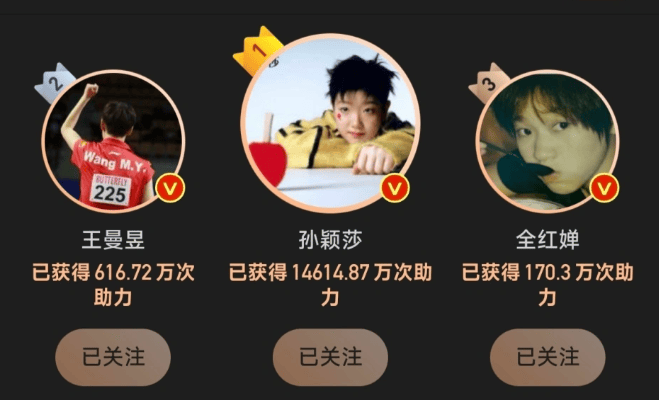Open 全红婵's profile avatar
Image resolution: width=659 pixels, height=400 pixels.
pyautogui.click(x=546, y=141)
